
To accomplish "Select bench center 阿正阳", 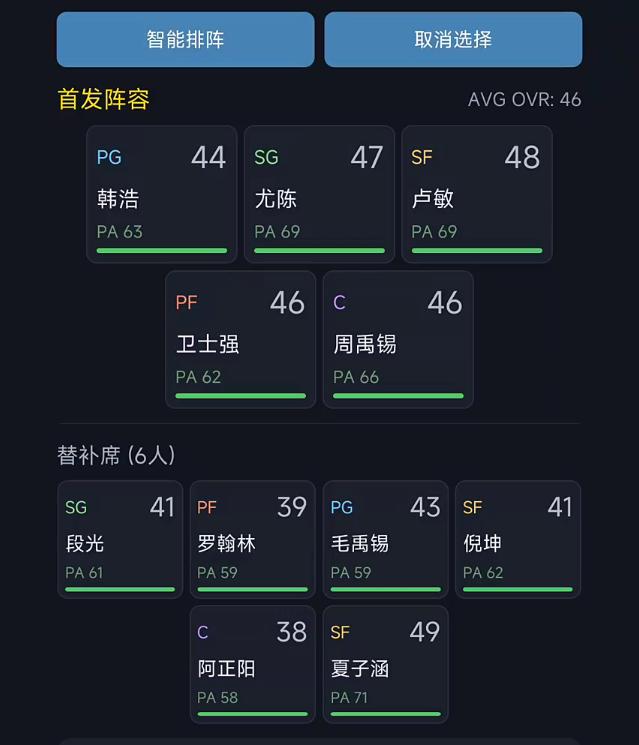I will point(252,664).
